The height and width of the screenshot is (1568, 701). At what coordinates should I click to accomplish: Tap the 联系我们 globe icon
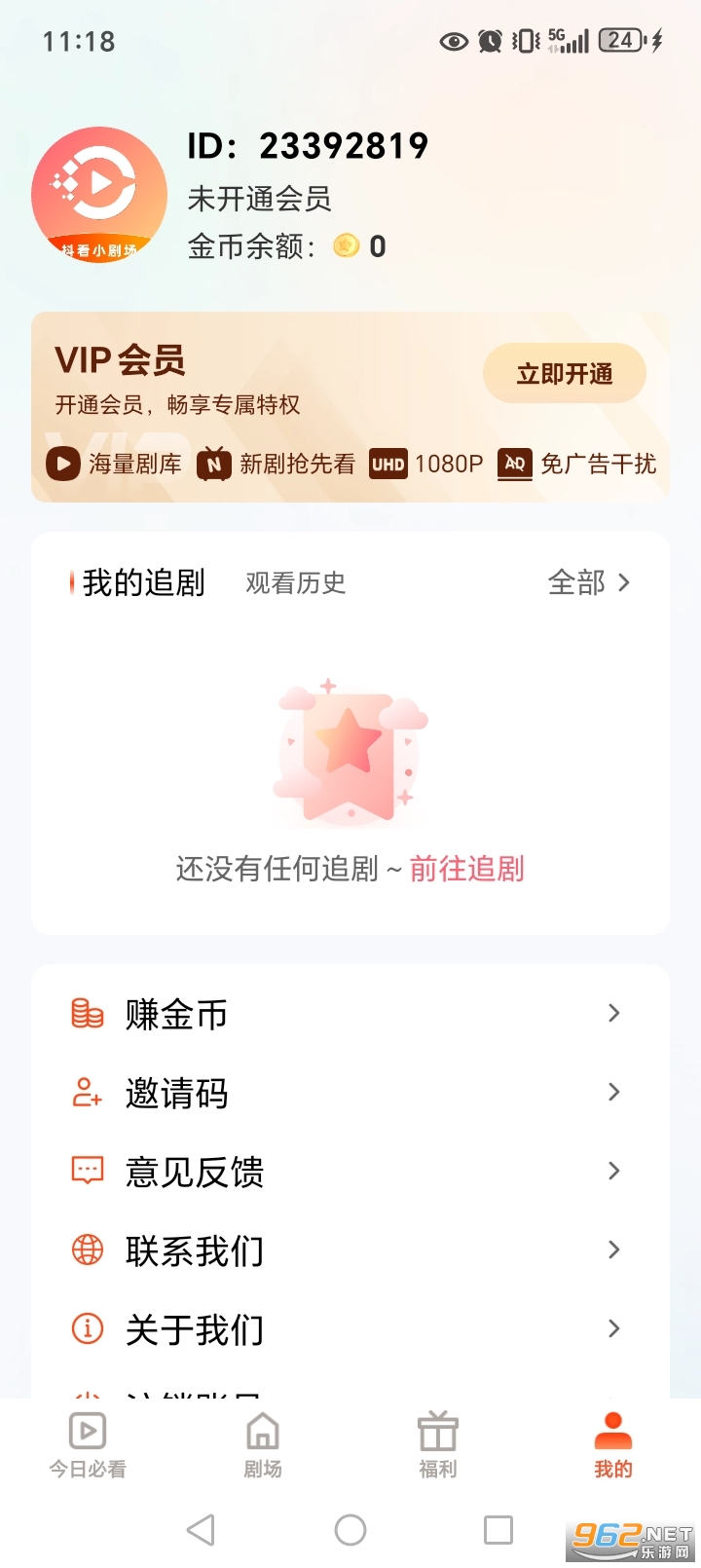point(87,1250)
